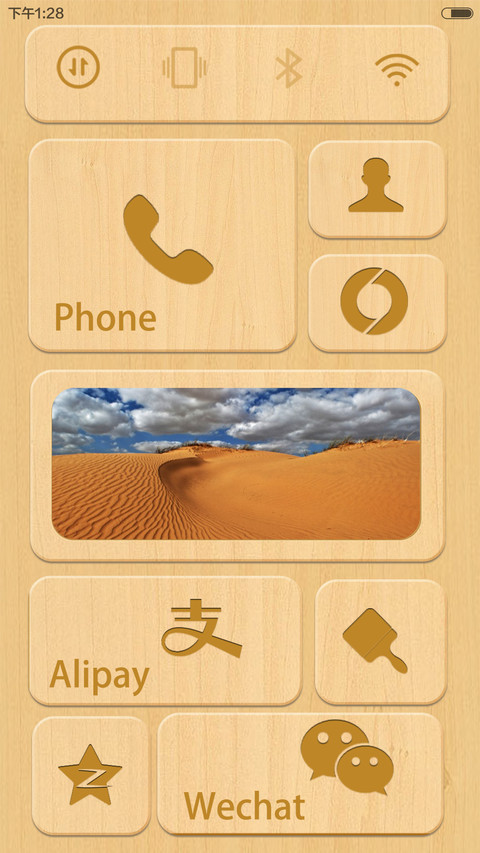480x853 pixels.
Task: Toggle the mobile data switch
Action: (x=78, y=67)
